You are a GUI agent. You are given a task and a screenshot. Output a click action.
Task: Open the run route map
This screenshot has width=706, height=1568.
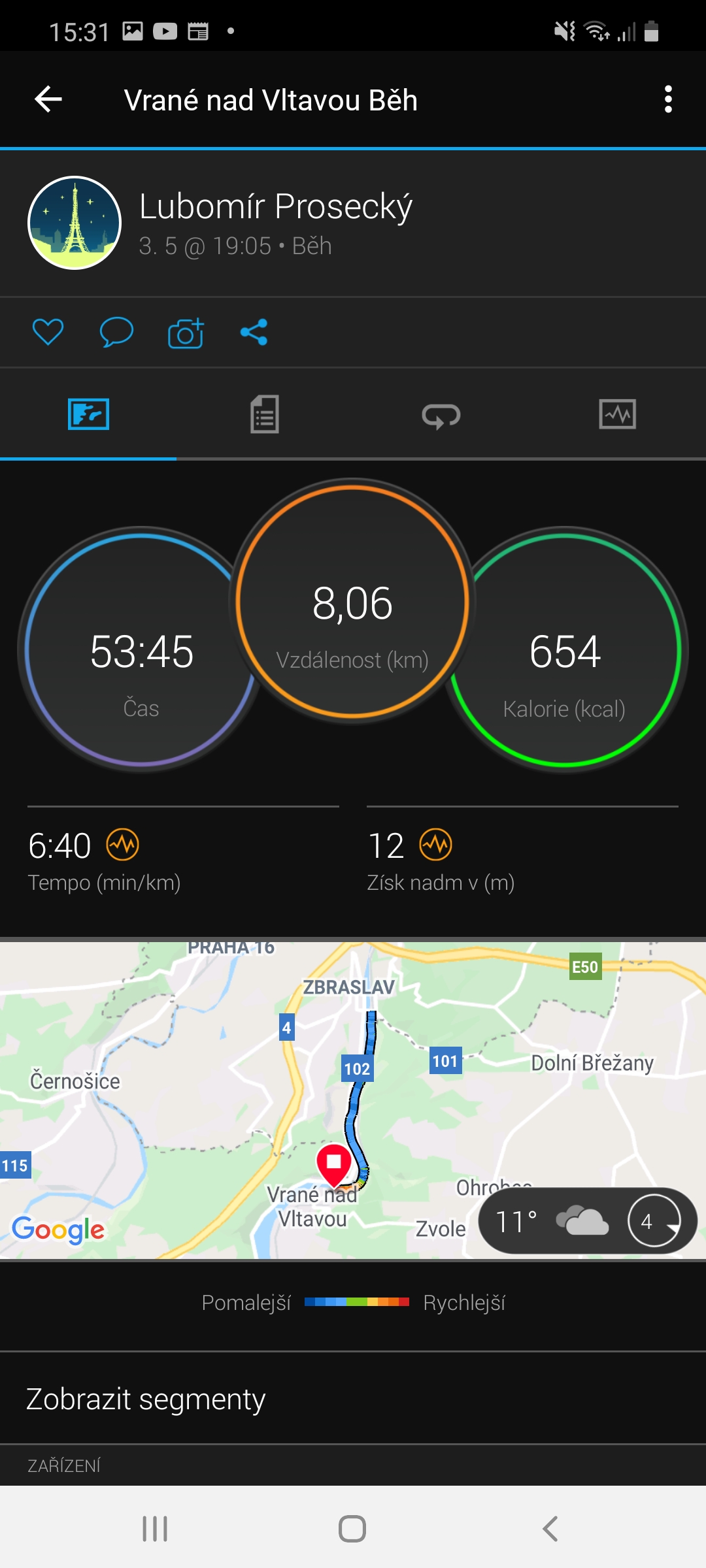tap(353, 1100)
